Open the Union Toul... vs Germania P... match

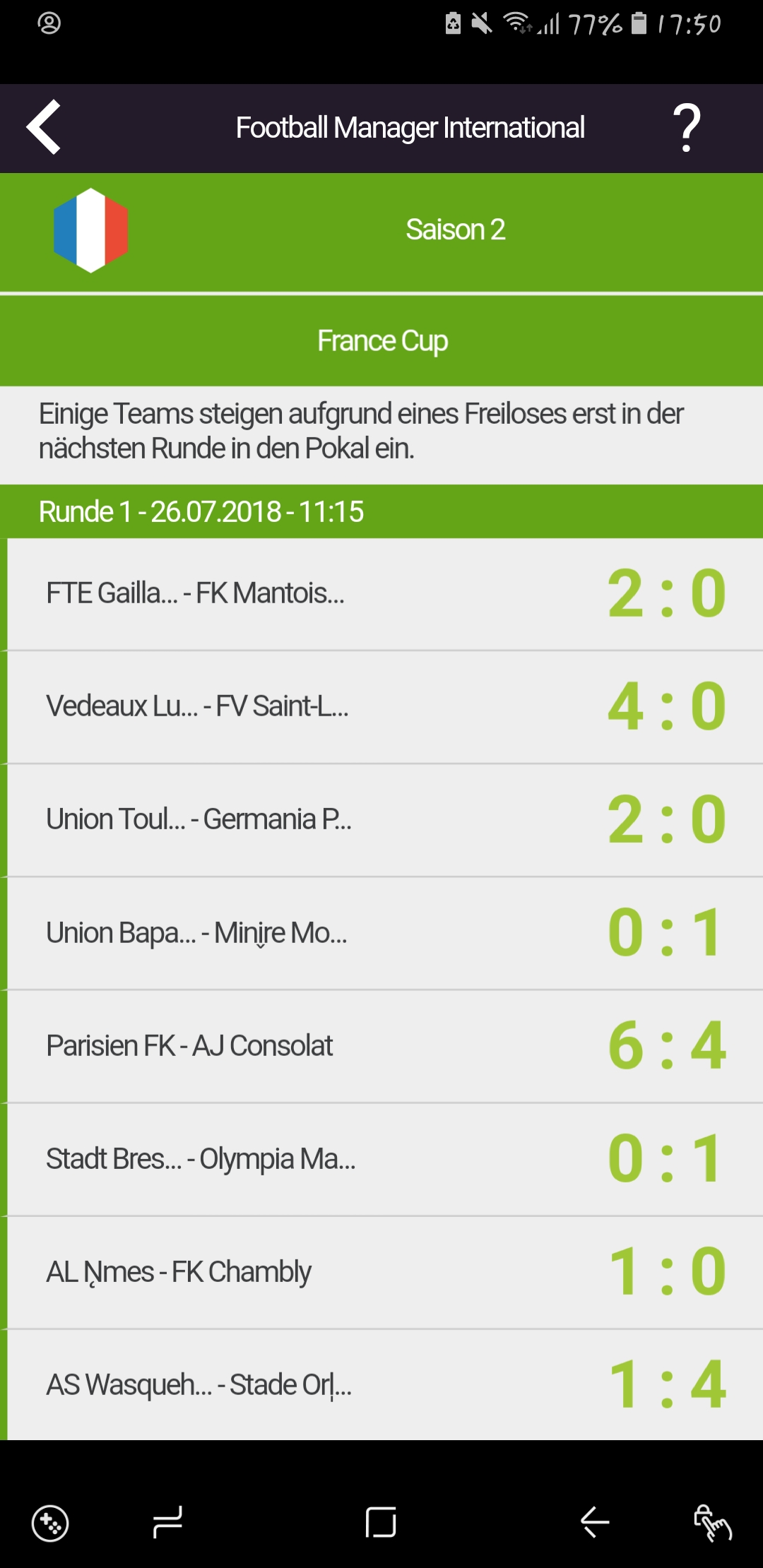[x=381, y=820]
